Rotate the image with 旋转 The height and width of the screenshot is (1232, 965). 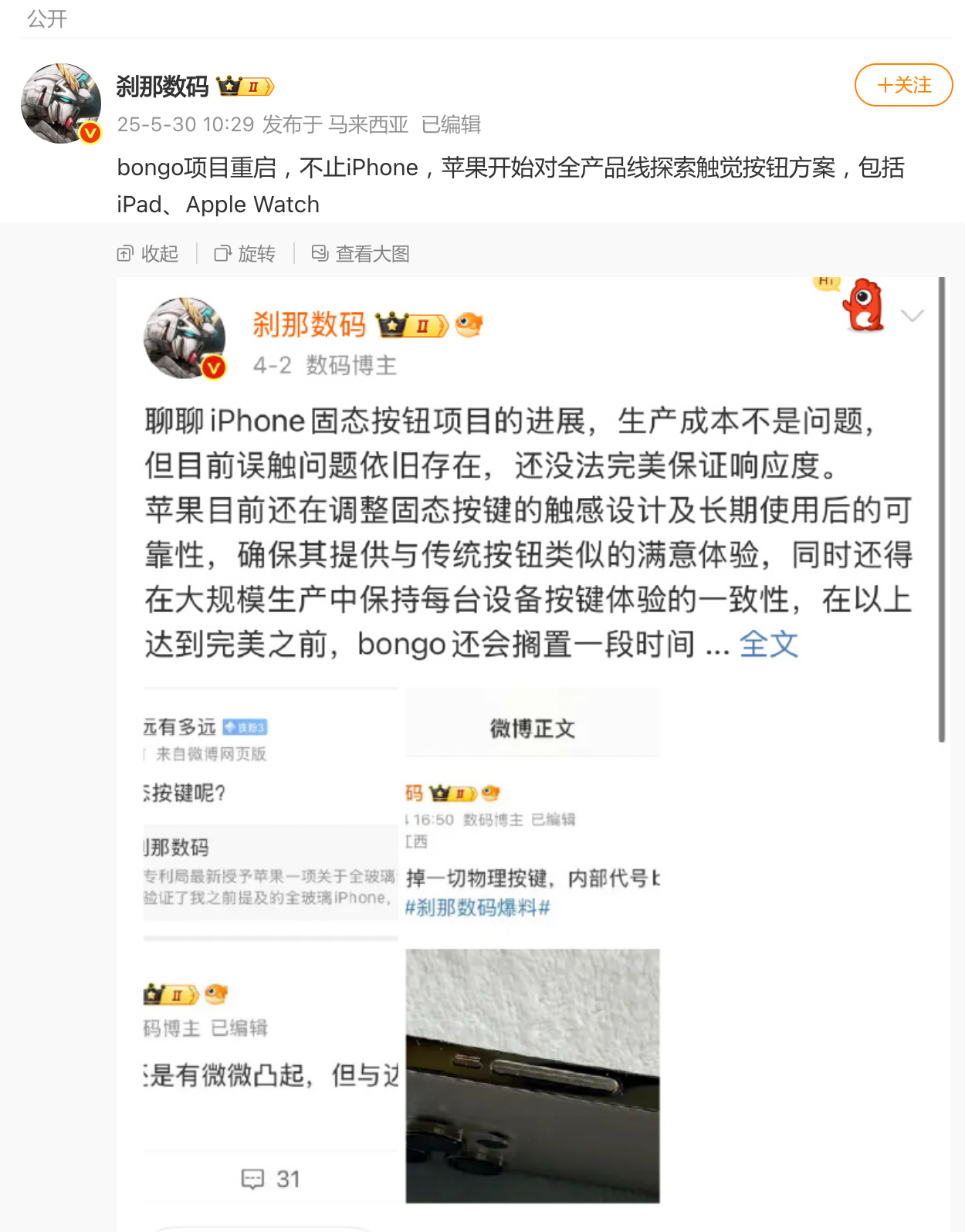point(245,253)
